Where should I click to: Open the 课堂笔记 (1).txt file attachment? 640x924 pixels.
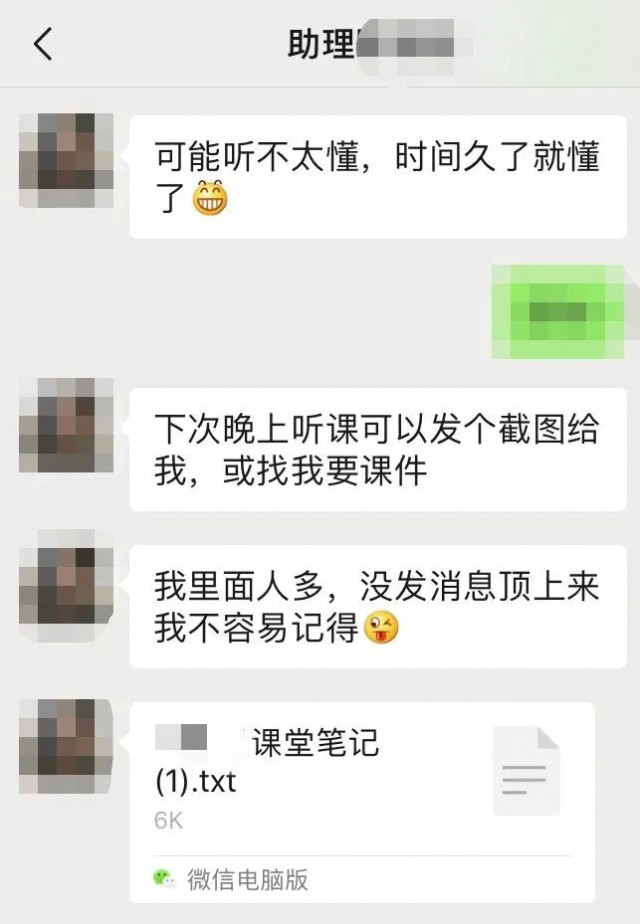pyautogui.click(x=362, y=790)
